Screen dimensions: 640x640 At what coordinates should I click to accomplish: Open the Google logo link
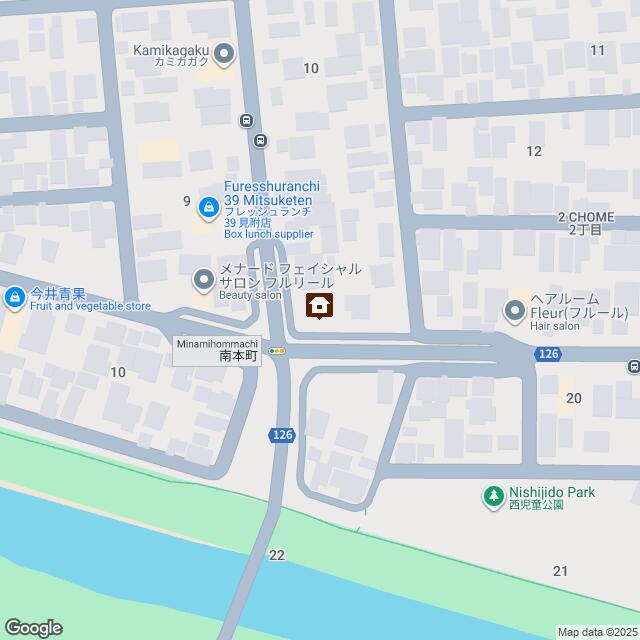coord(32,627)
